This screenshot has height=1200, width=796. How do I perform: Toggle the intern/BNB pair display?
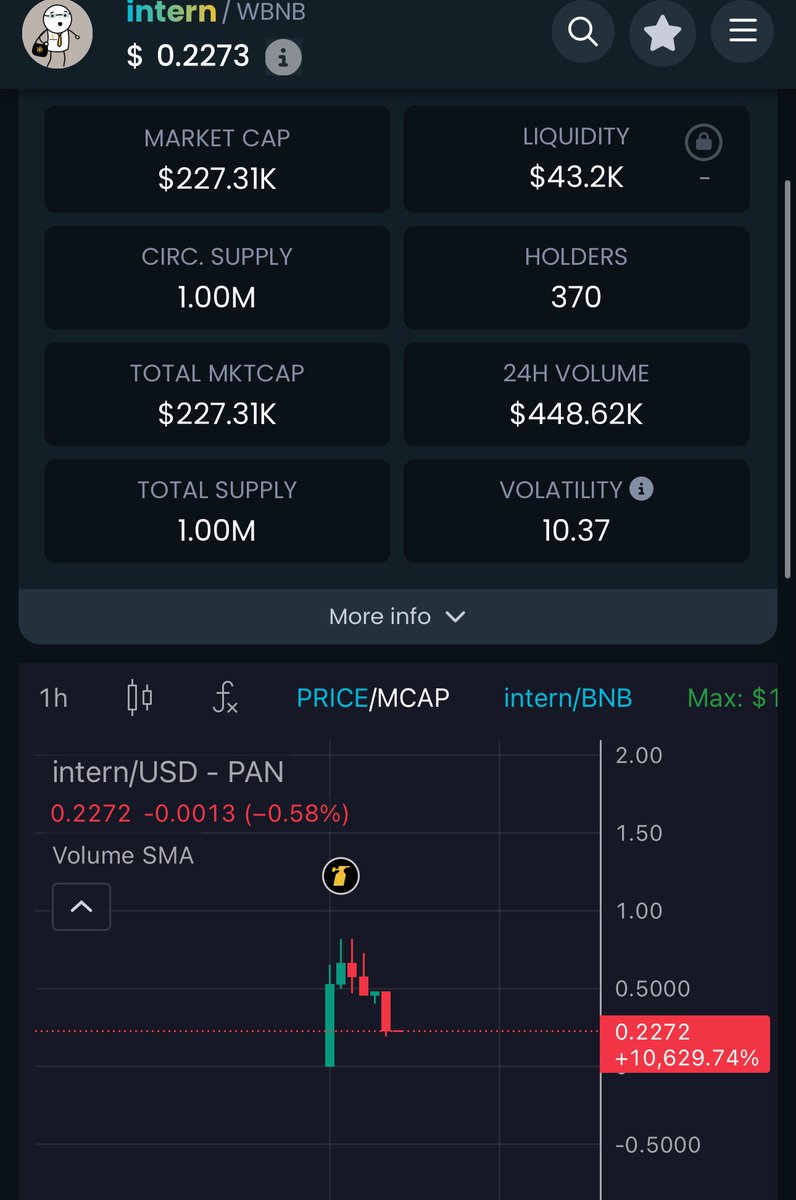coord(568,698)
